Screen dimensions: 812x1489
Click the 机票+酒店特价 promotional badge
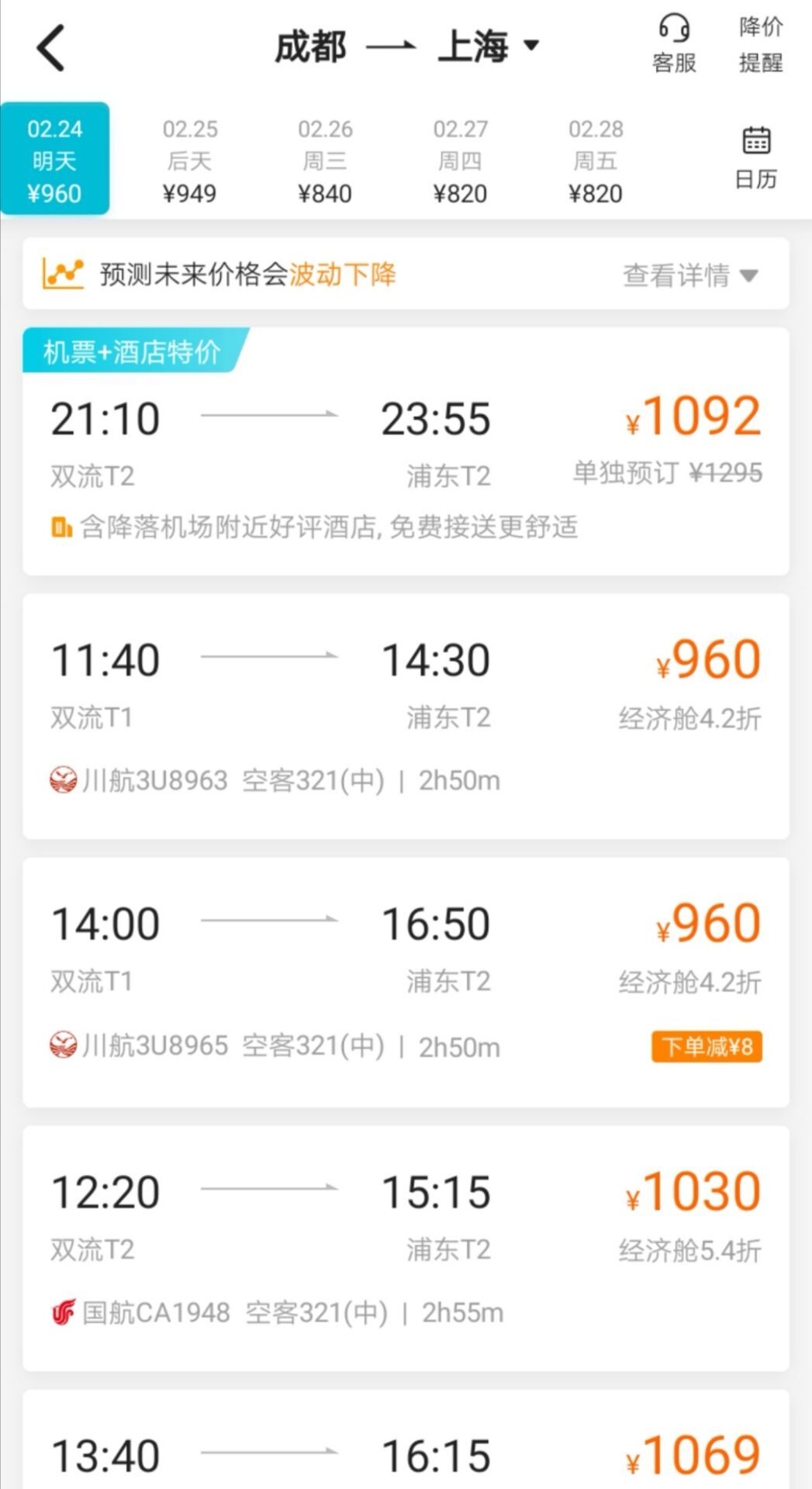pyautogui.click(x=129, y=351)
